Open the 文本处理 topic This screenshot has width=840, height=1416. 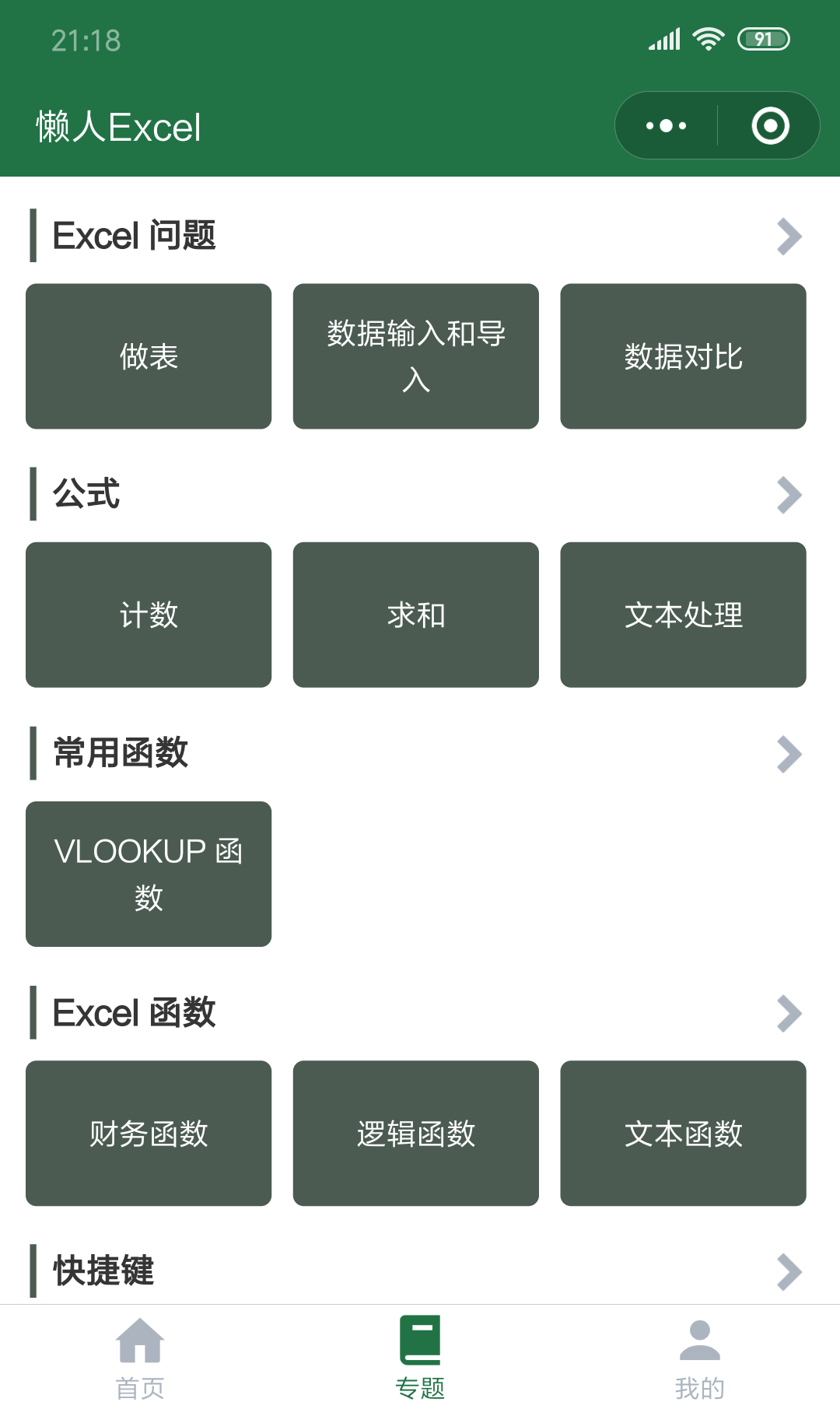click(683, 615)
